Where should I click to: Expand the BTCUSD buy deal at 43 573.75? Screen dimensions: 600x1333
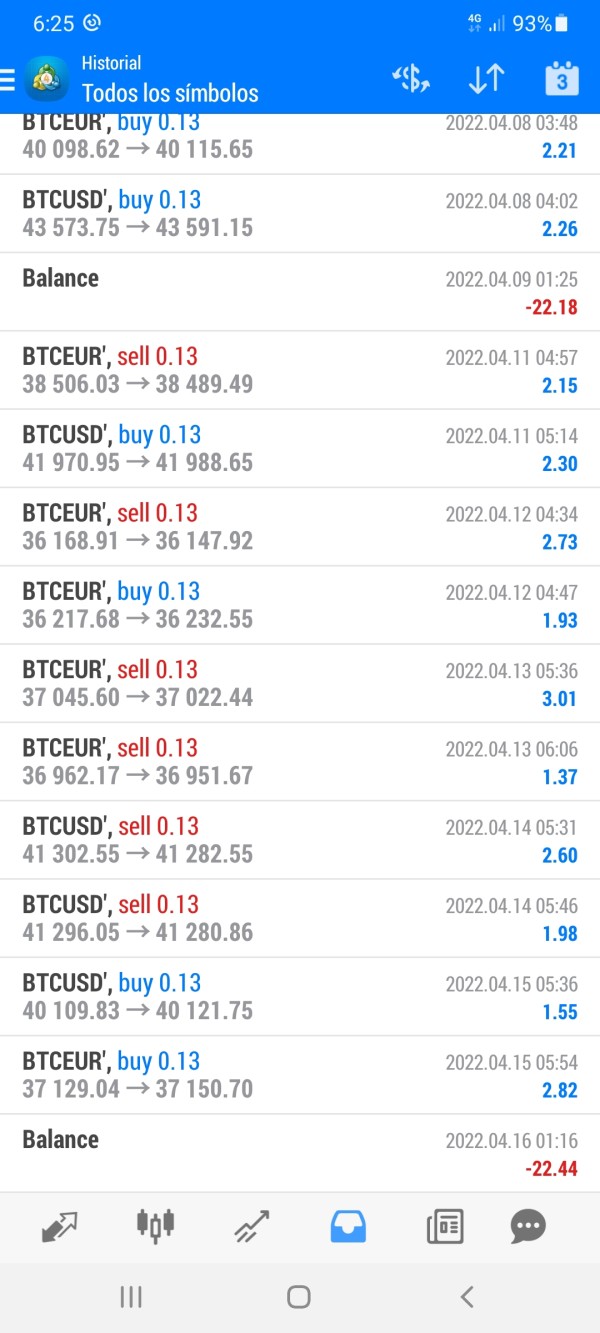tap(300, 214)
